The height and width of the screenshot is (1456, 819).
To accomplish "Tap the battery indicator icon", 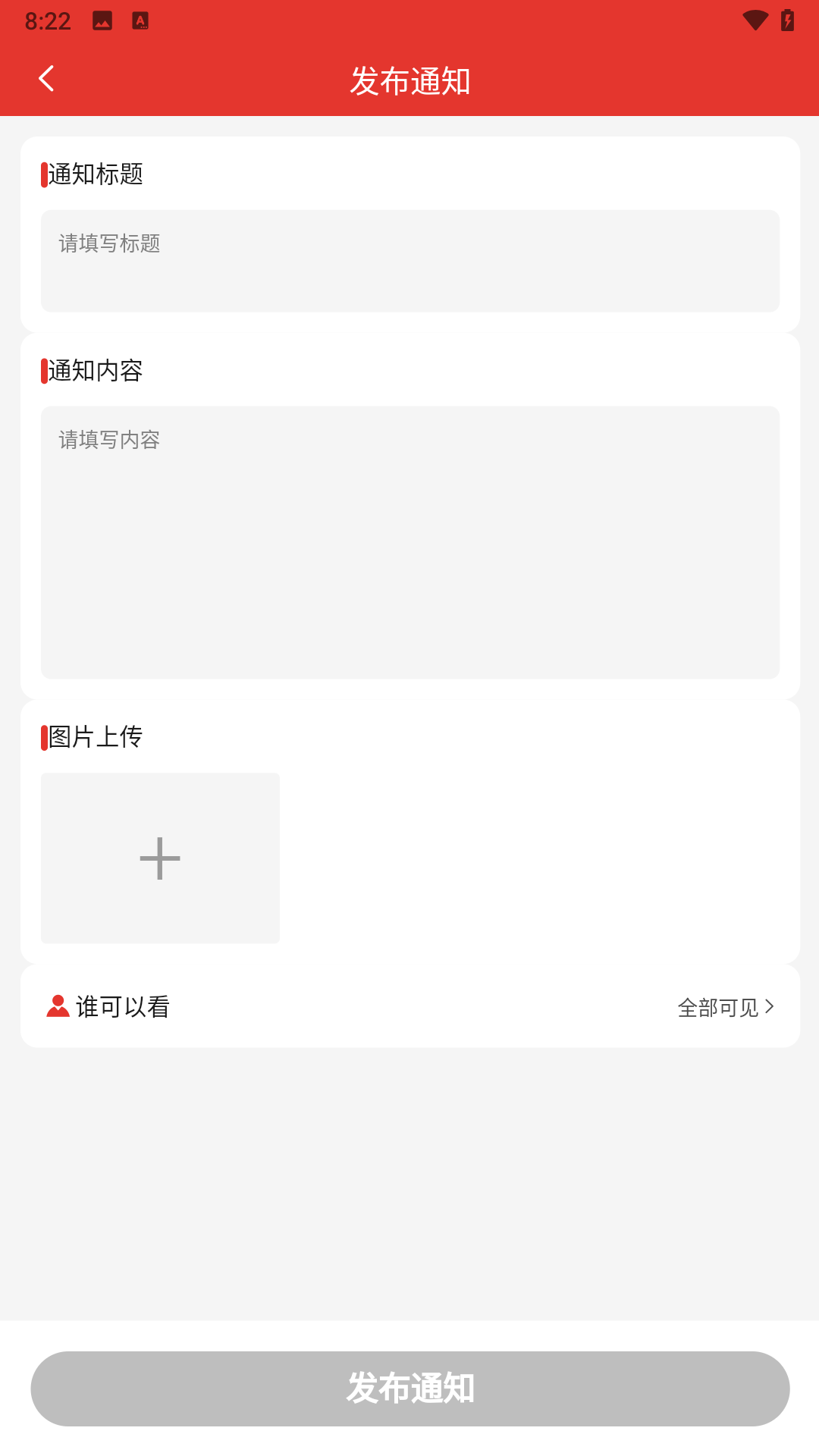I will (786, 20).
